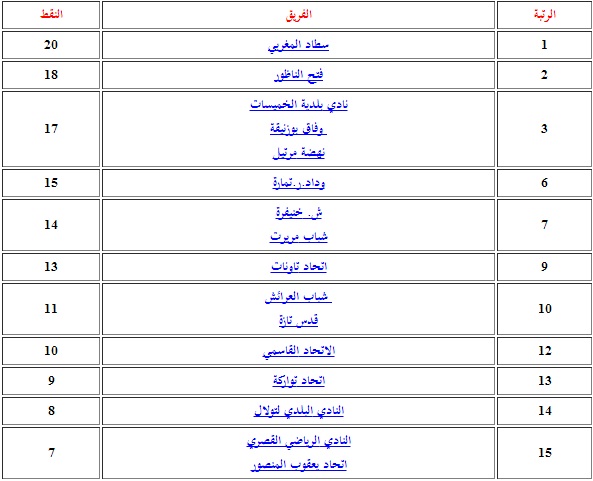593x481 pixels.
Task: Select the شباب العرائش link
Action: (298, 297)
